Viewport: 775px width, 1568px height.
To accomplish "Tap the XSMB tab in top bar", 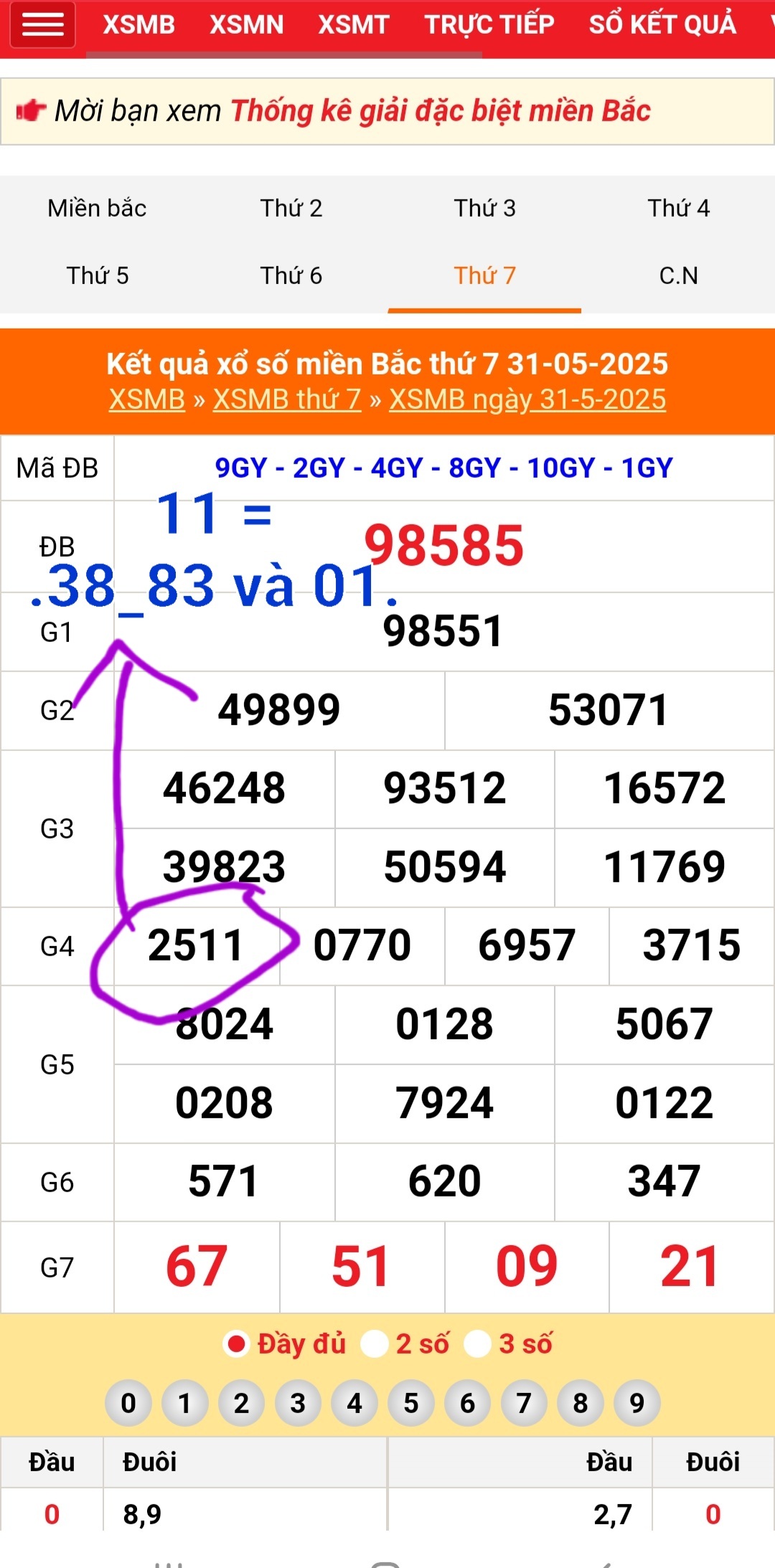I will tap(139, 24).
